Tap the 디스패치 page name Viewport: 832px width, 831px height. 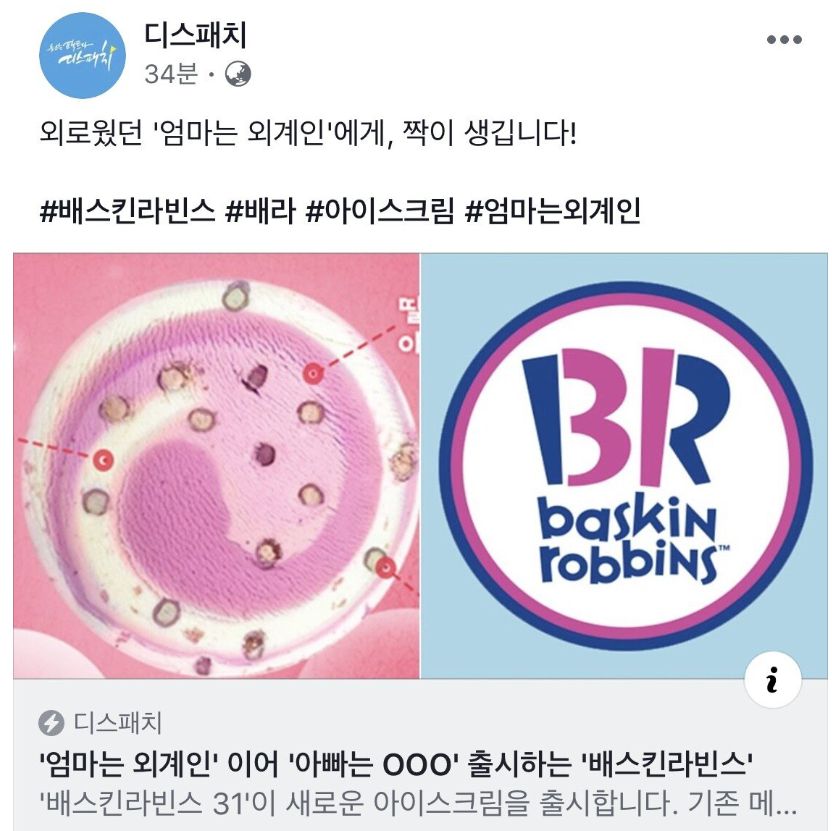(x=195, y=35)
